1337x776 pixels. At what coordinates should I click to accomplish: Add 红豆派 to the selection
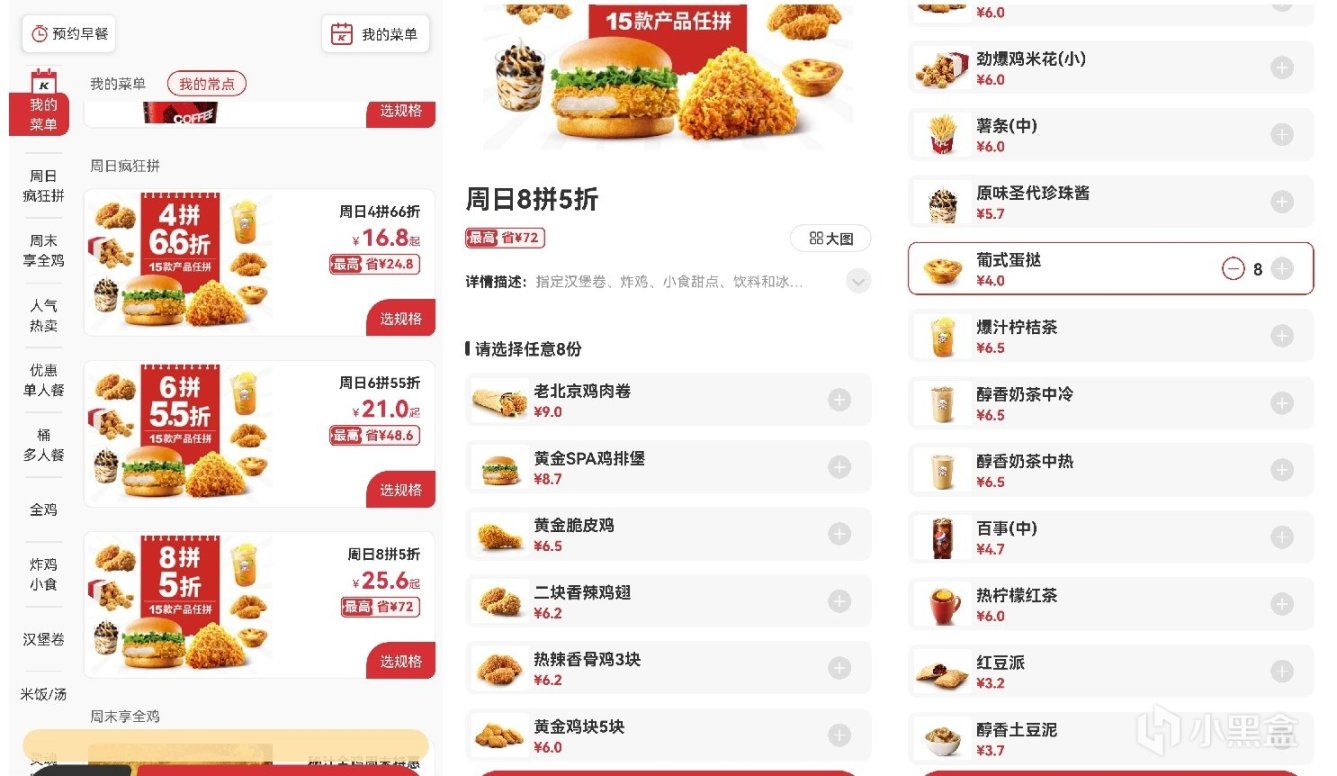click(x=1281, y=671)
